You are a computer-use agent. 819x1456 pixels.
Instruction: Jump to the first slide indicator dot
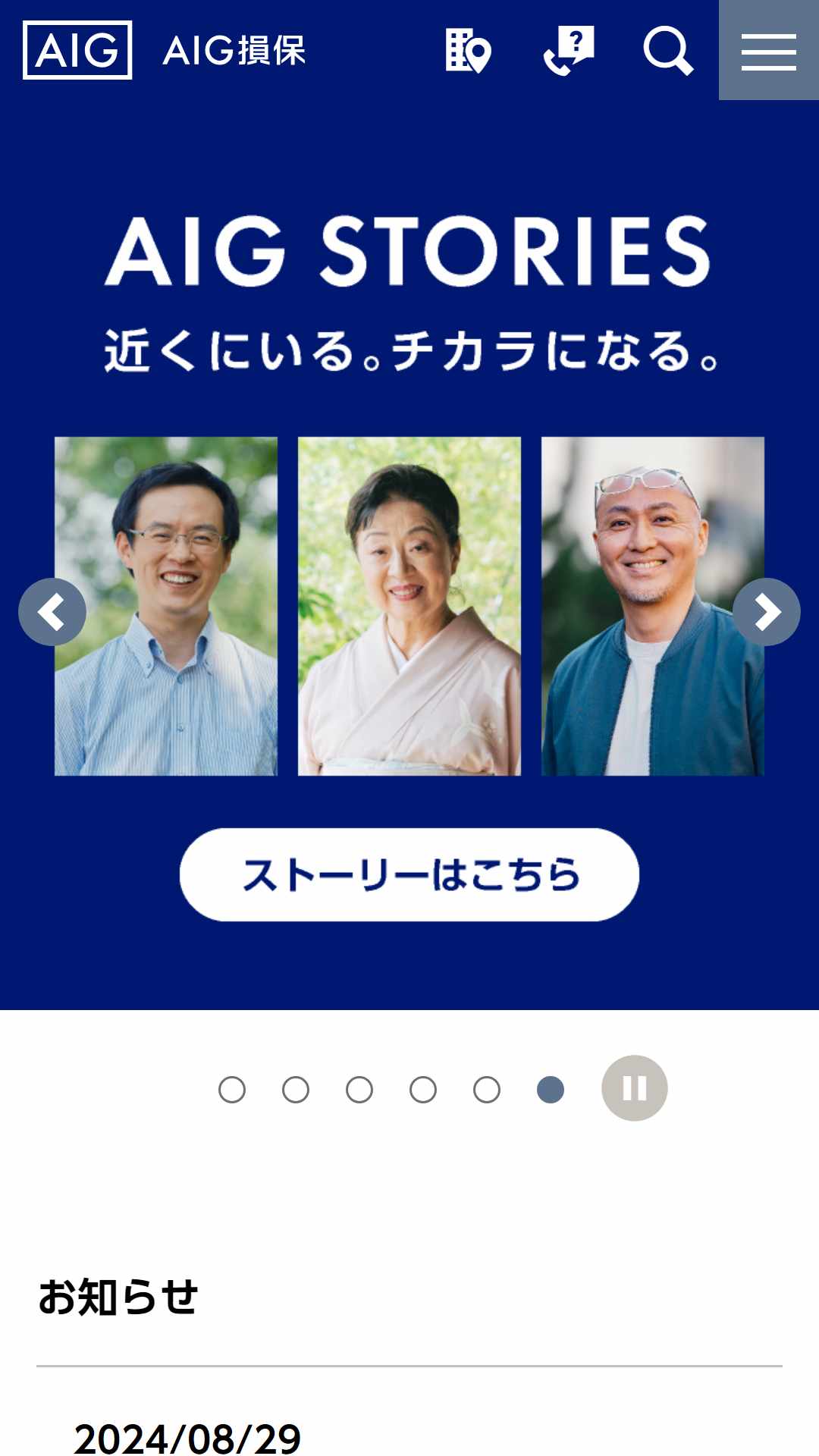coord(232,1090)
